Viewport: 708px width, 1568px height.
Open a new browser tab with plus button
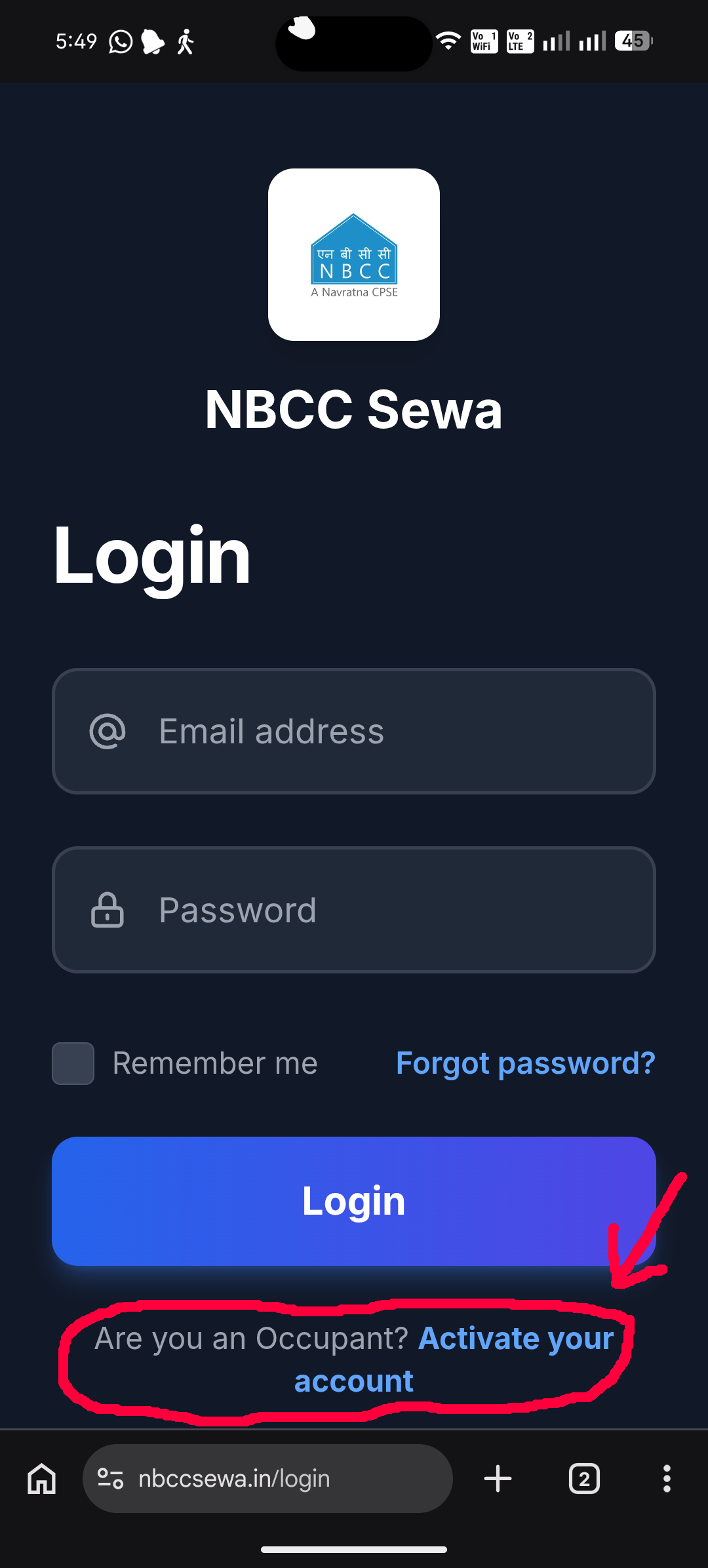(x=498, y=1478)
